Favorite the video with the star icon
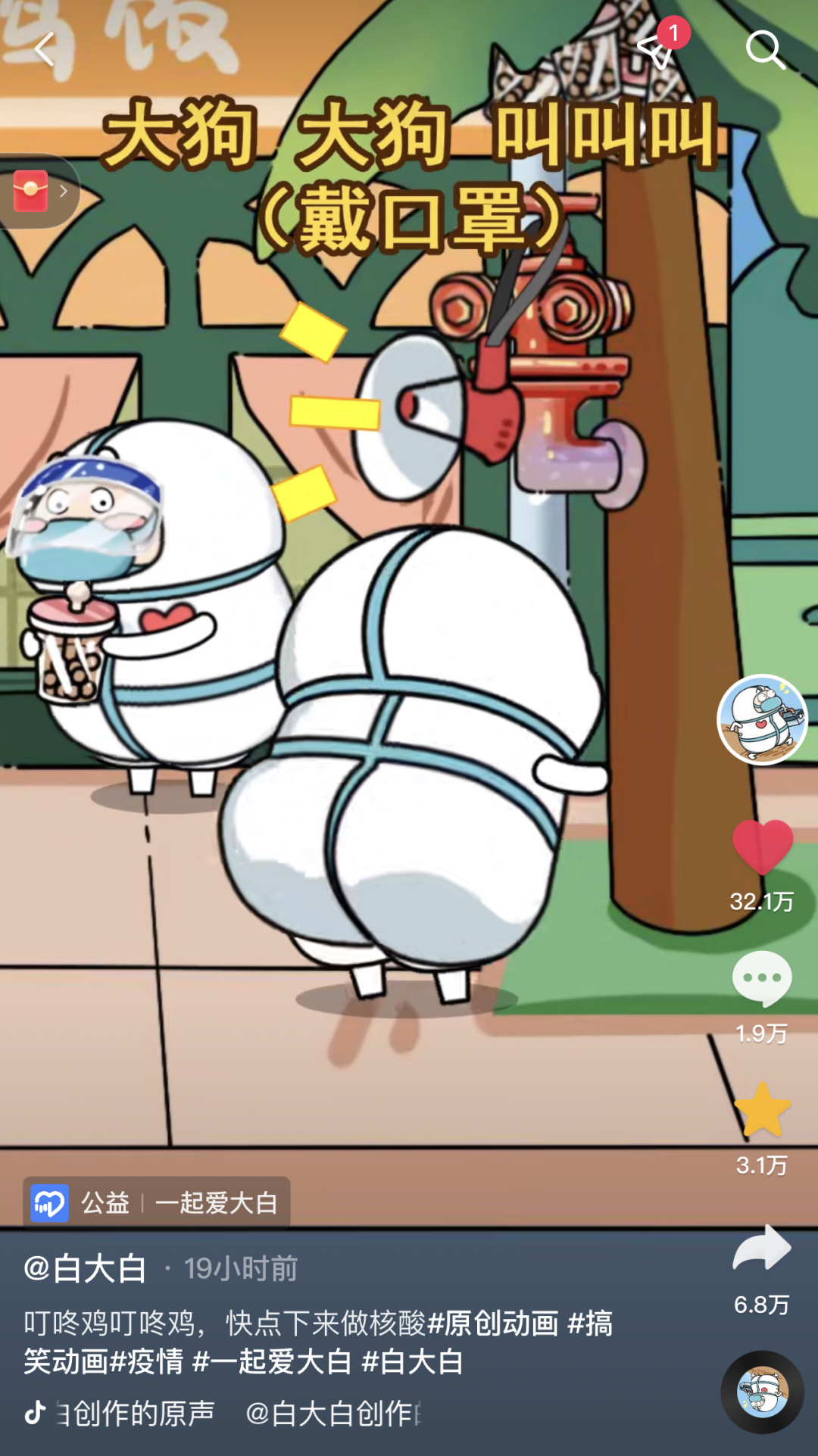 pos(762,1110)
